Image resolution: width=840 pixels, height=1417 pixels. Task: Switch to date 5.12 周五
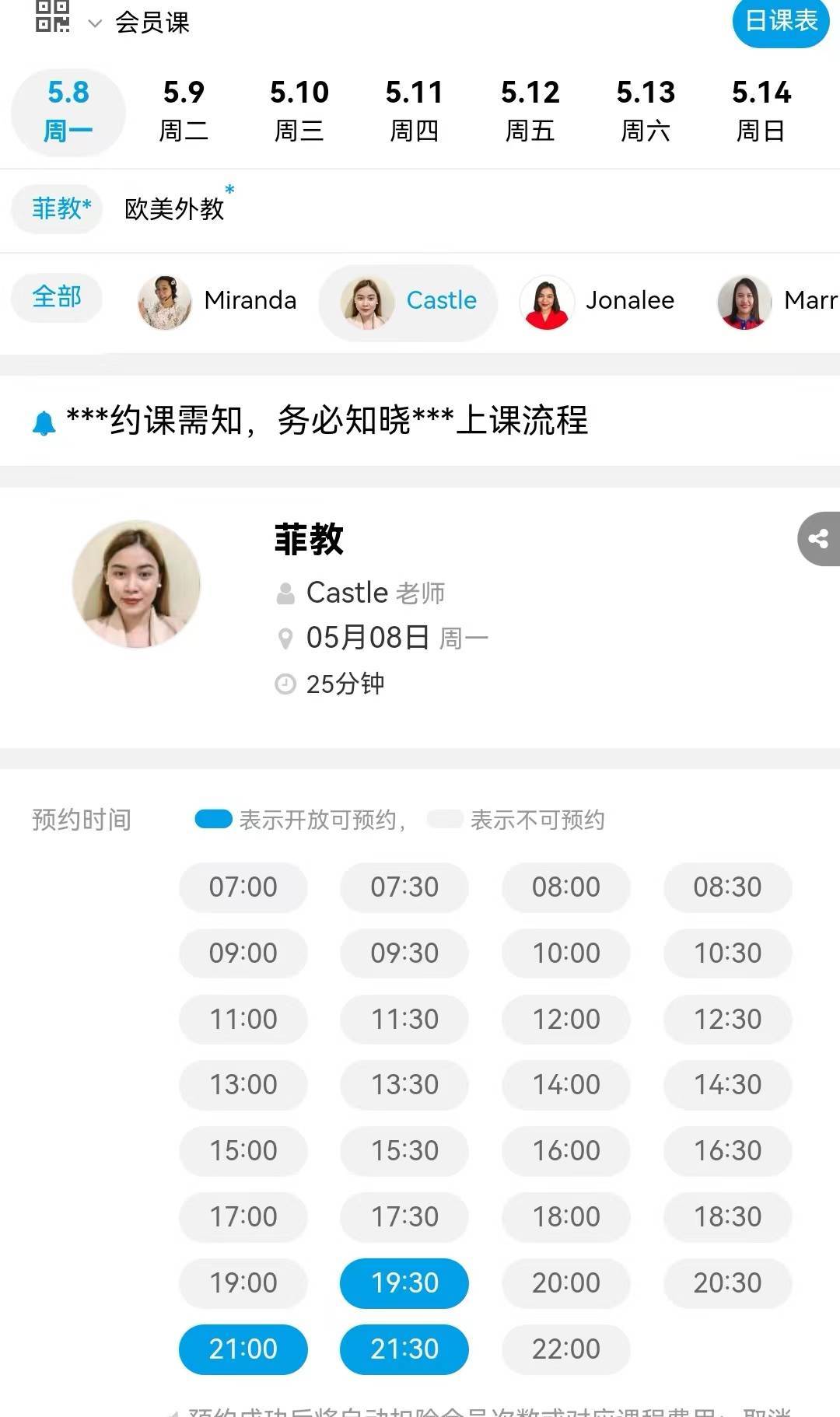click(x=530, y=111)
